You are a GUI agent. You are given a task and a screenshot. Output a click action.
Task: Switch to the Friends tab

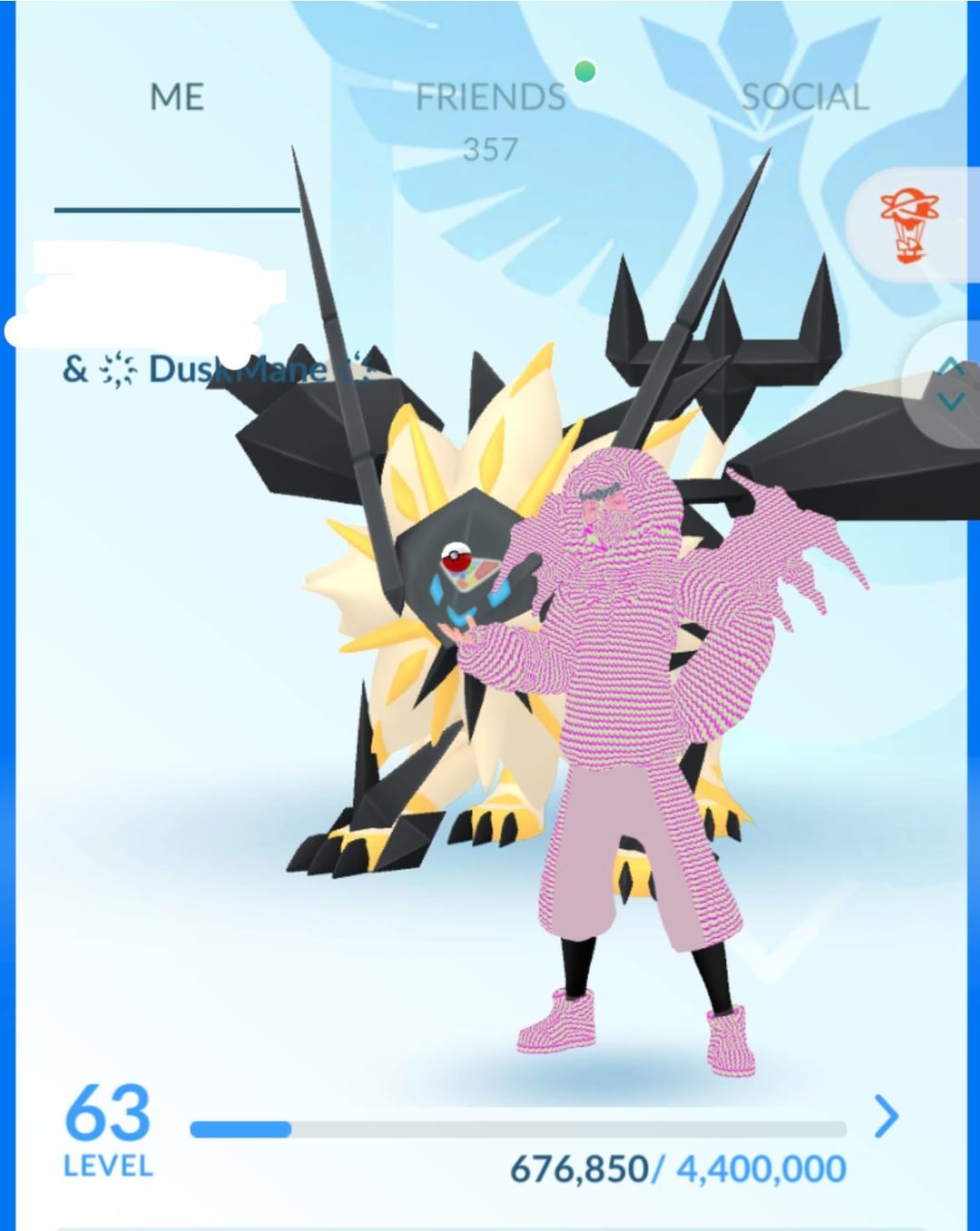[x=491, y=98]
